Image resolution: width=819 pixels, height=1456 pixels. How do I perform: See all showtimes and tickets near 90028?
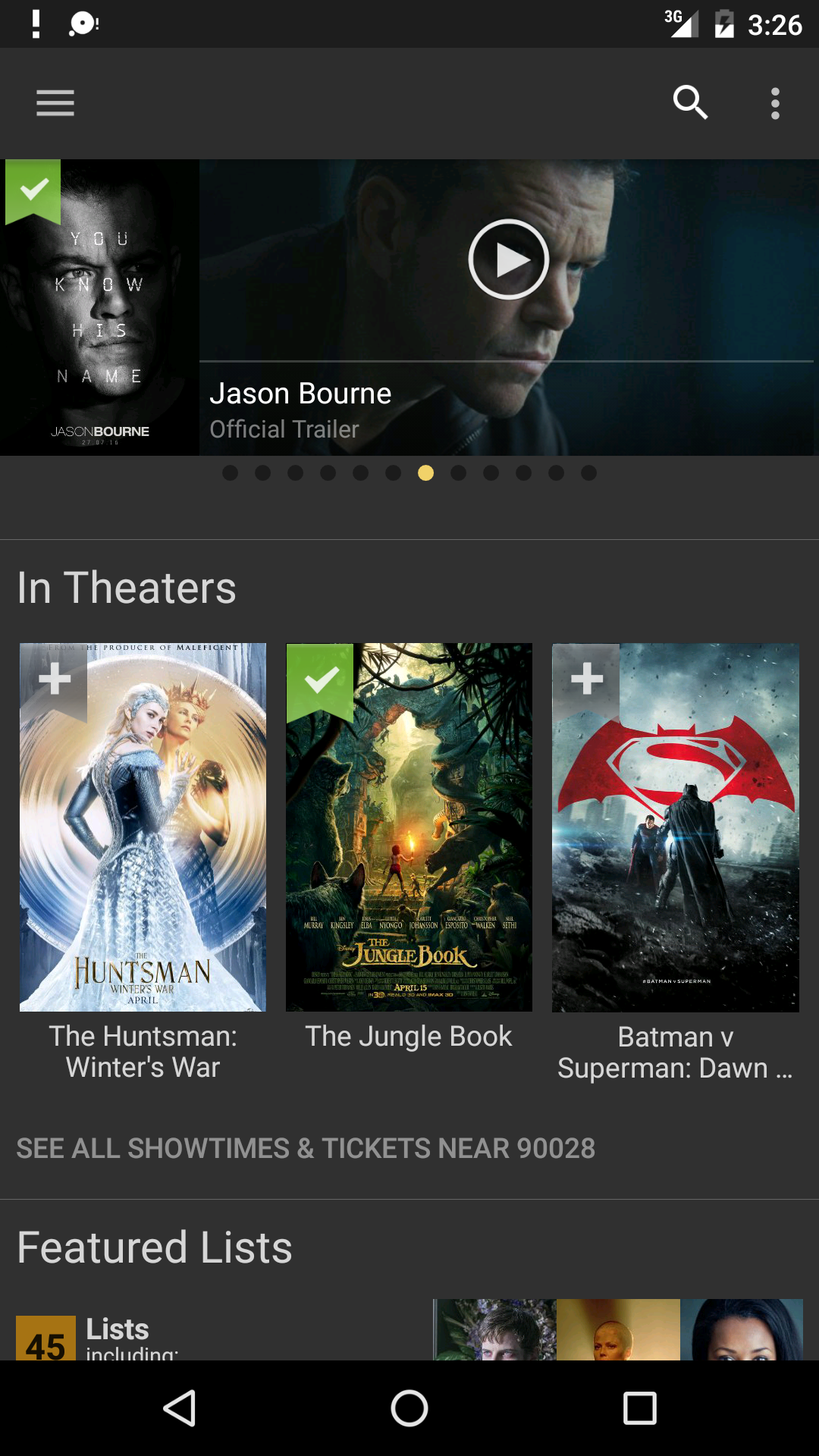306,1148
